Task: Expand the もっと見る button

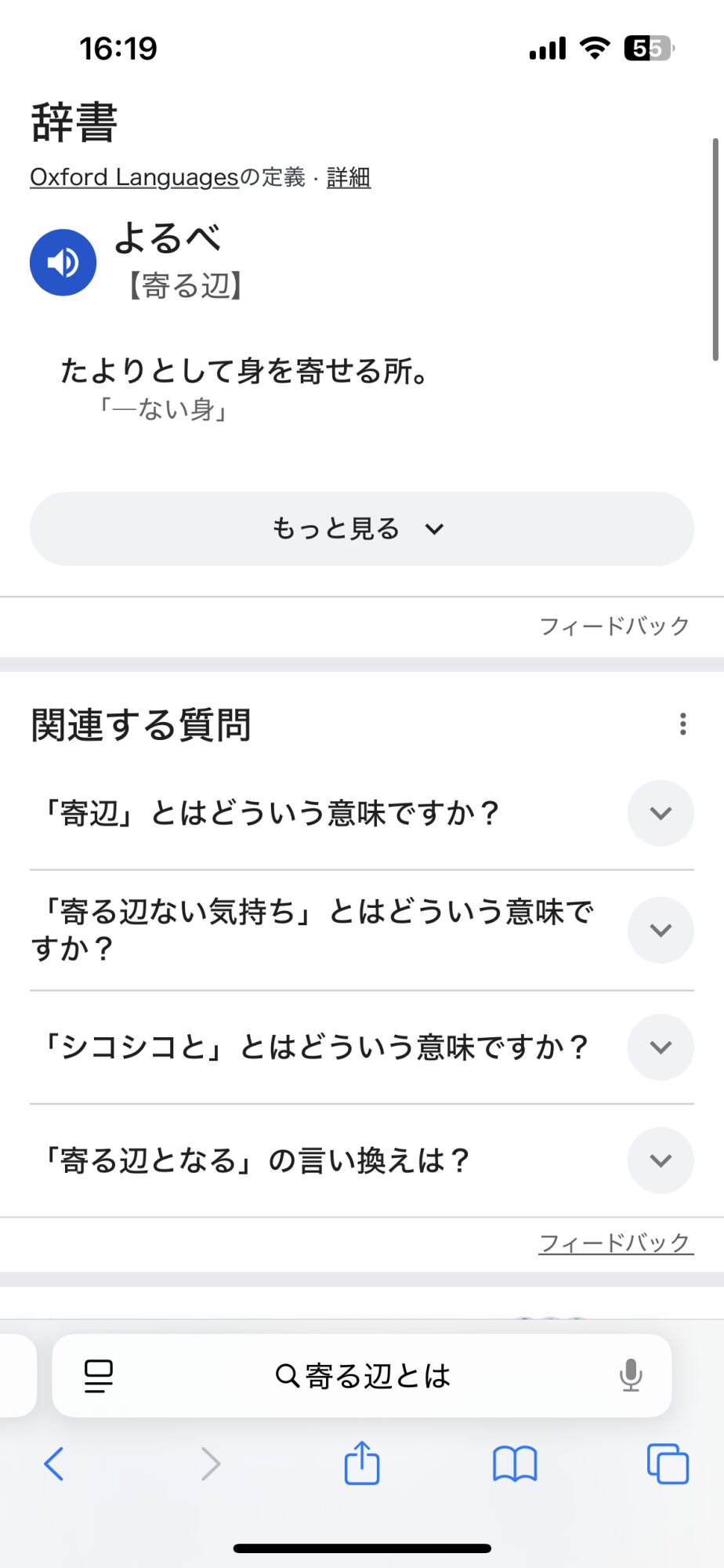Action: tap(361, 528)
